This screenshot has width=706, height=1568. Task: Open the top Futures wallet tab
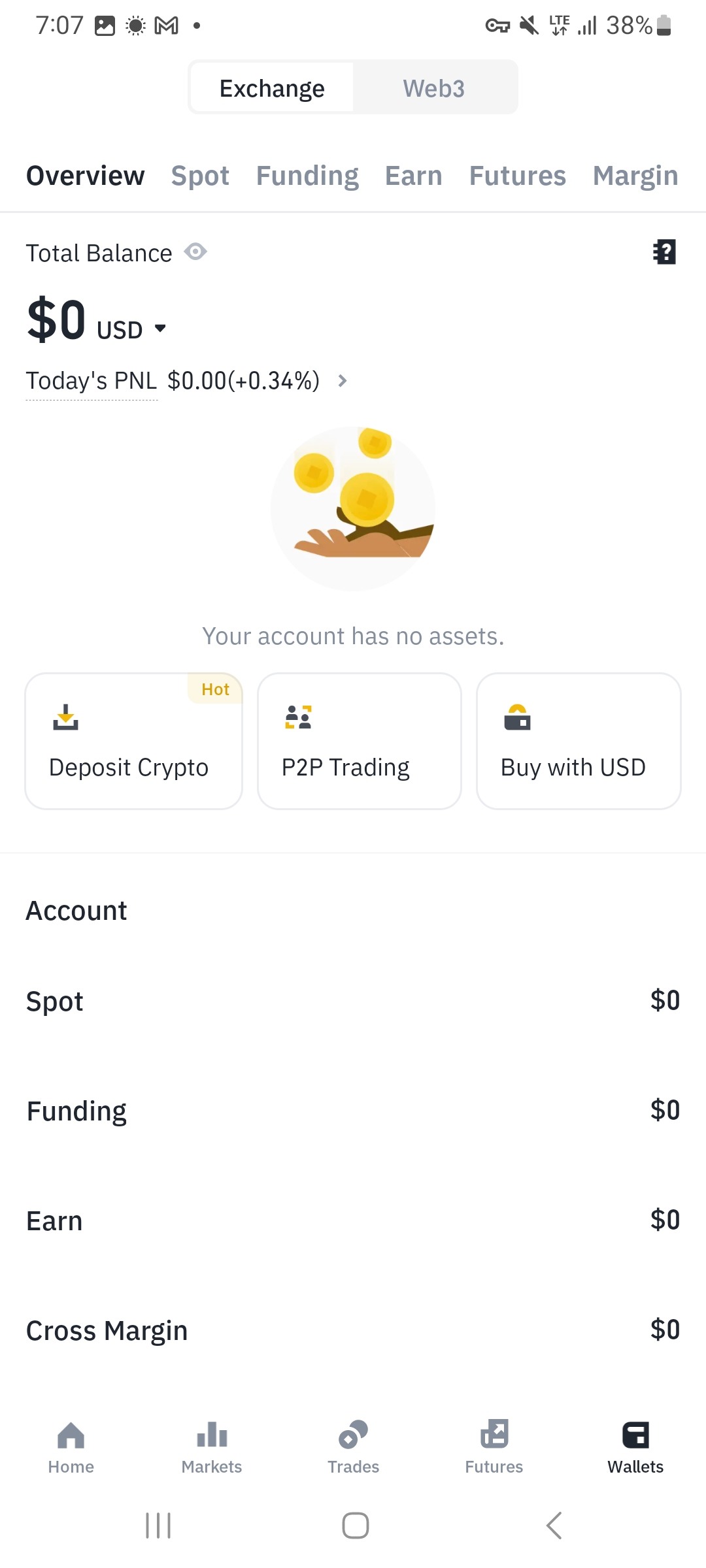click(x=518, y=176)
